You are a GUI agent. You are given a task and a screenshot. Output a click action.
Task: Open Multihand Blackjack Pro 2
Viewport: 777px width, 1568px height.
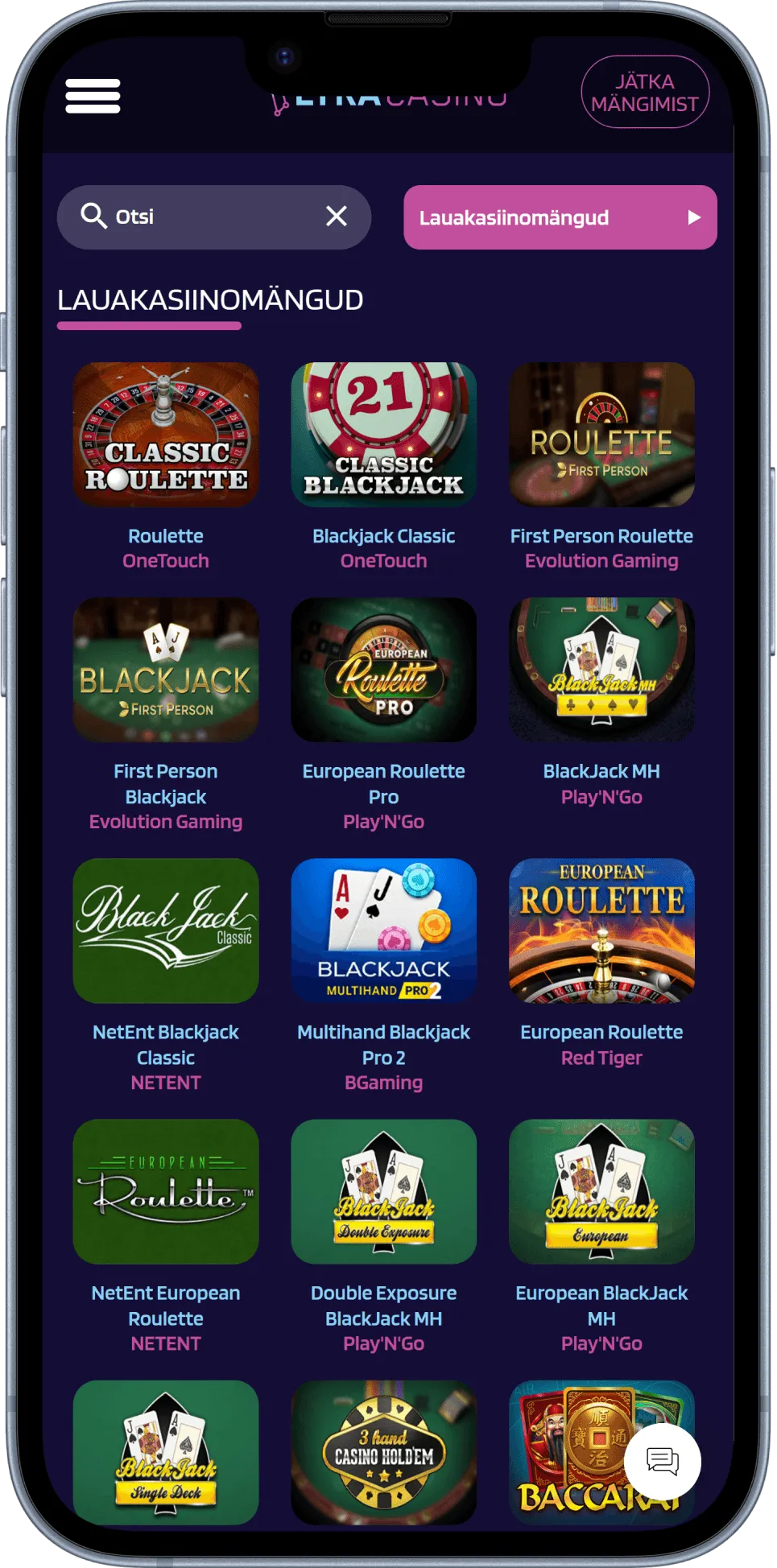point(383,930)
